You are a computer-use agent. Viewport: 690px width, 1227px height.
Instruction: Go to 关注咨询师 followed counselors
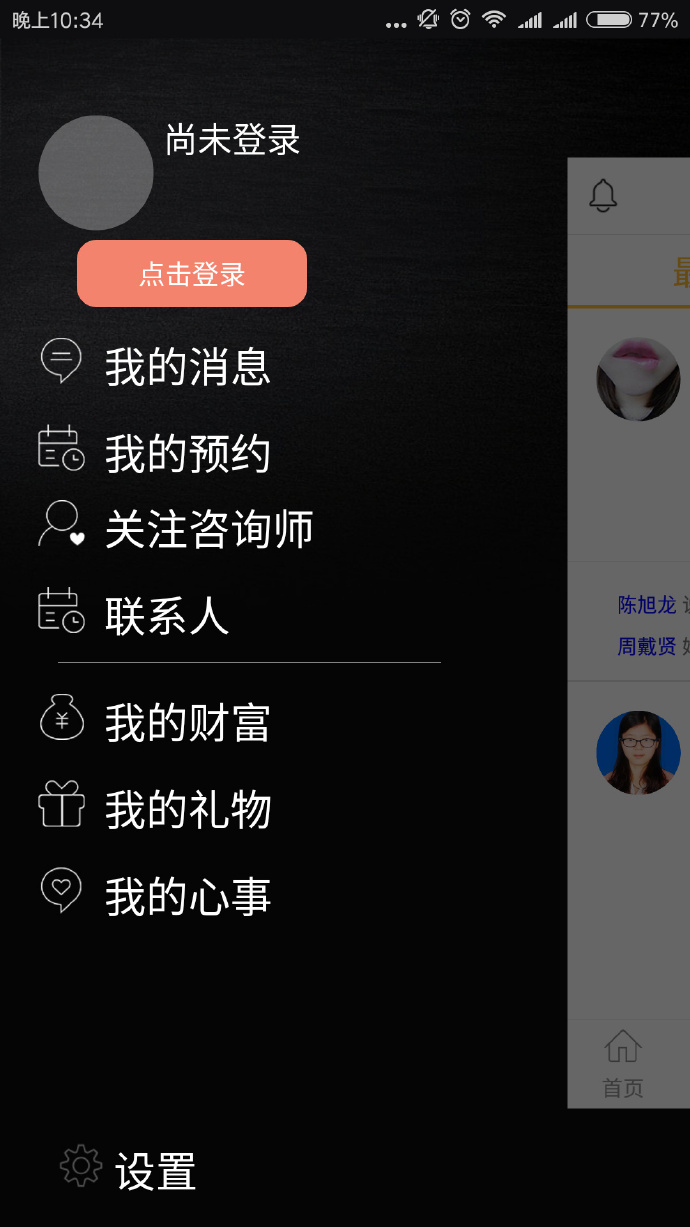(208, 529)
